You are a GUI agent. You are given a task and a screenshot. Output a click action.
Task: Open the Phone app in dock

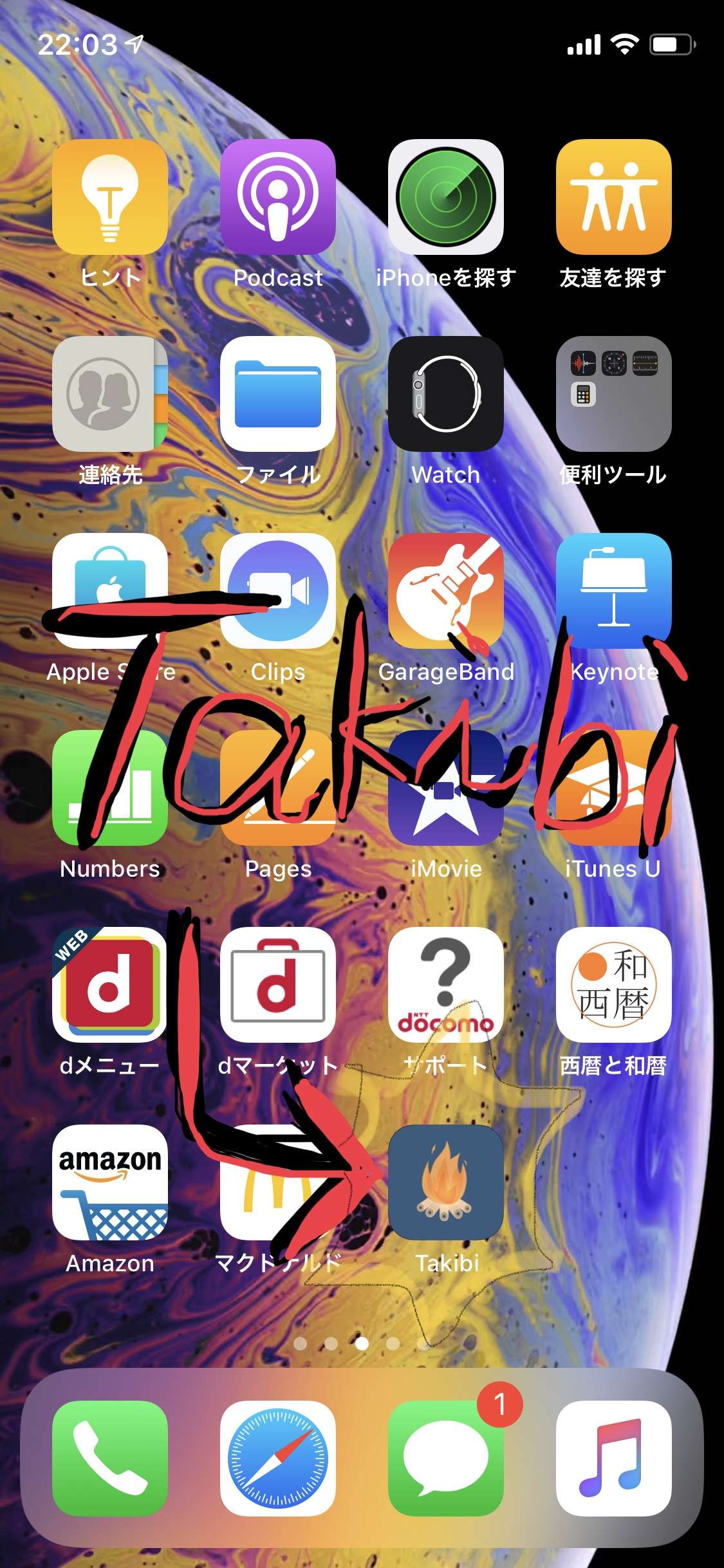[110, 1459]
